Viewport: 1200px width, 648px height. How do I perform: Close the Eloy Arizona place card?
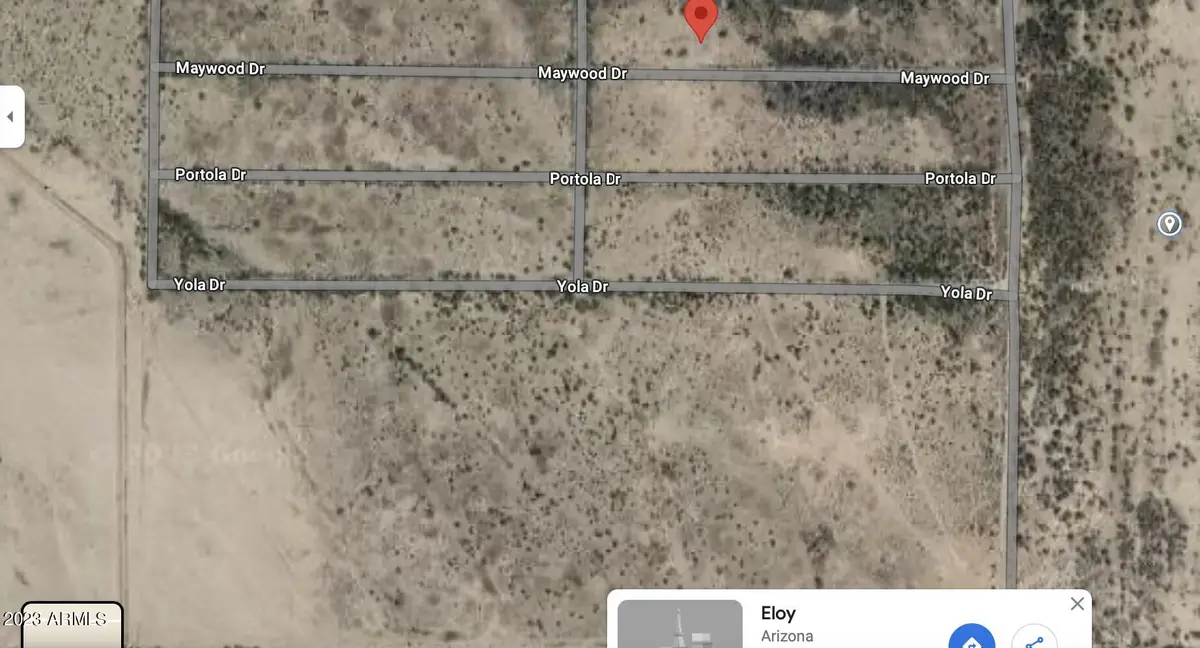pyautogui.click(x=1077, y=604)
